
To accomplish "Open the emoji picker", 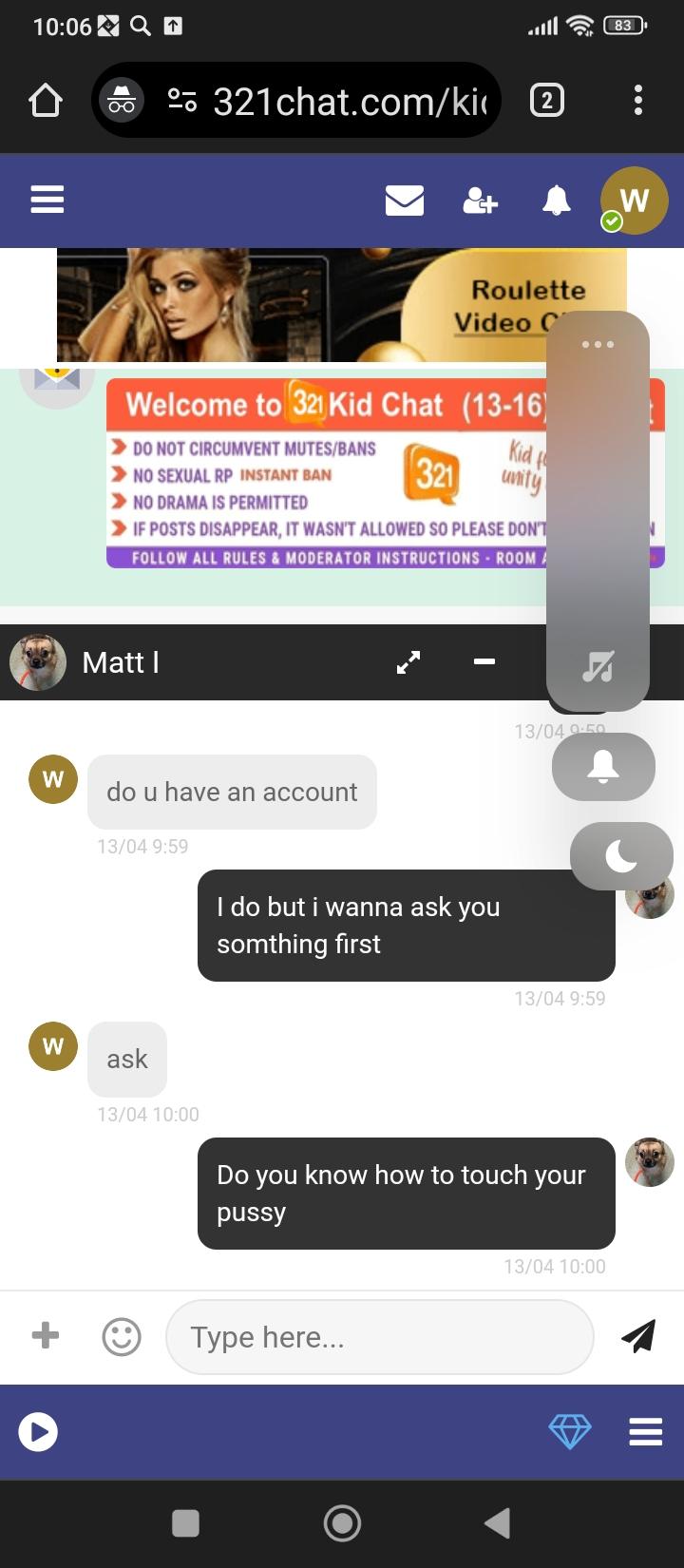I will click(x=122, y=1337).
